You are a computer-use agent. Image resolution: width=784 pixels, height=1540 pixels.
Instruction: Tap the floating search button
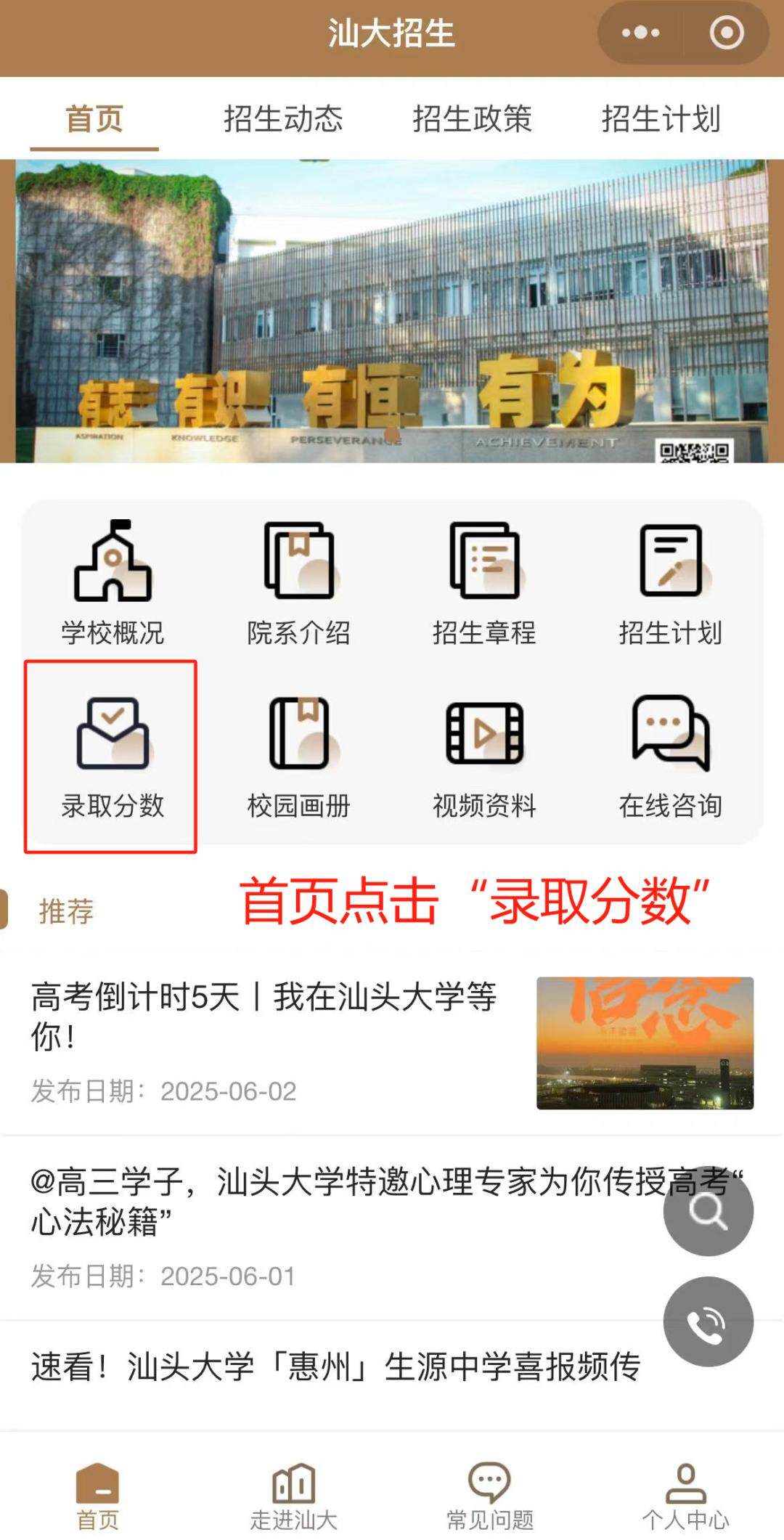708,1211
